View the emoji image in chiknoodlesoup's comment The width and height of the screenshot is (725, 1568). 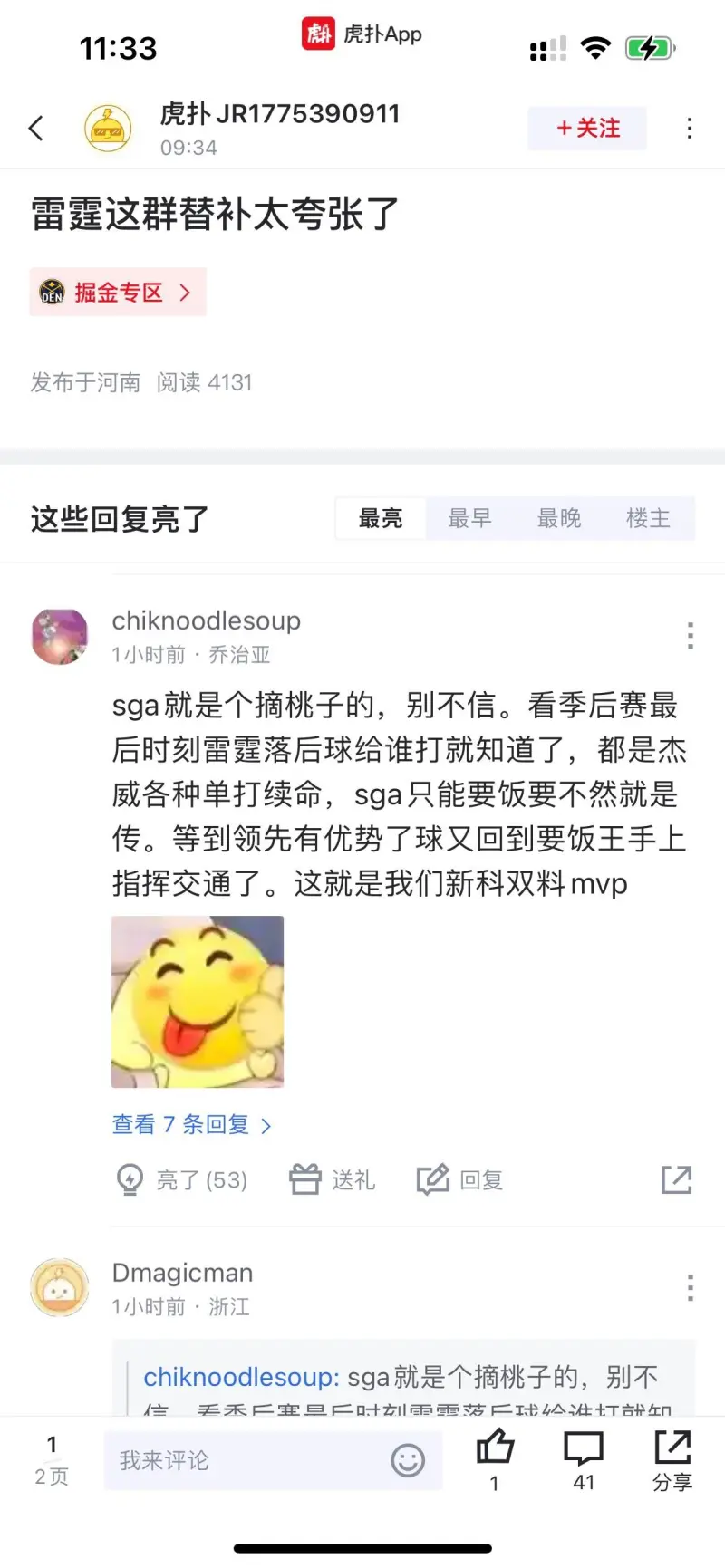point(198,1001)
